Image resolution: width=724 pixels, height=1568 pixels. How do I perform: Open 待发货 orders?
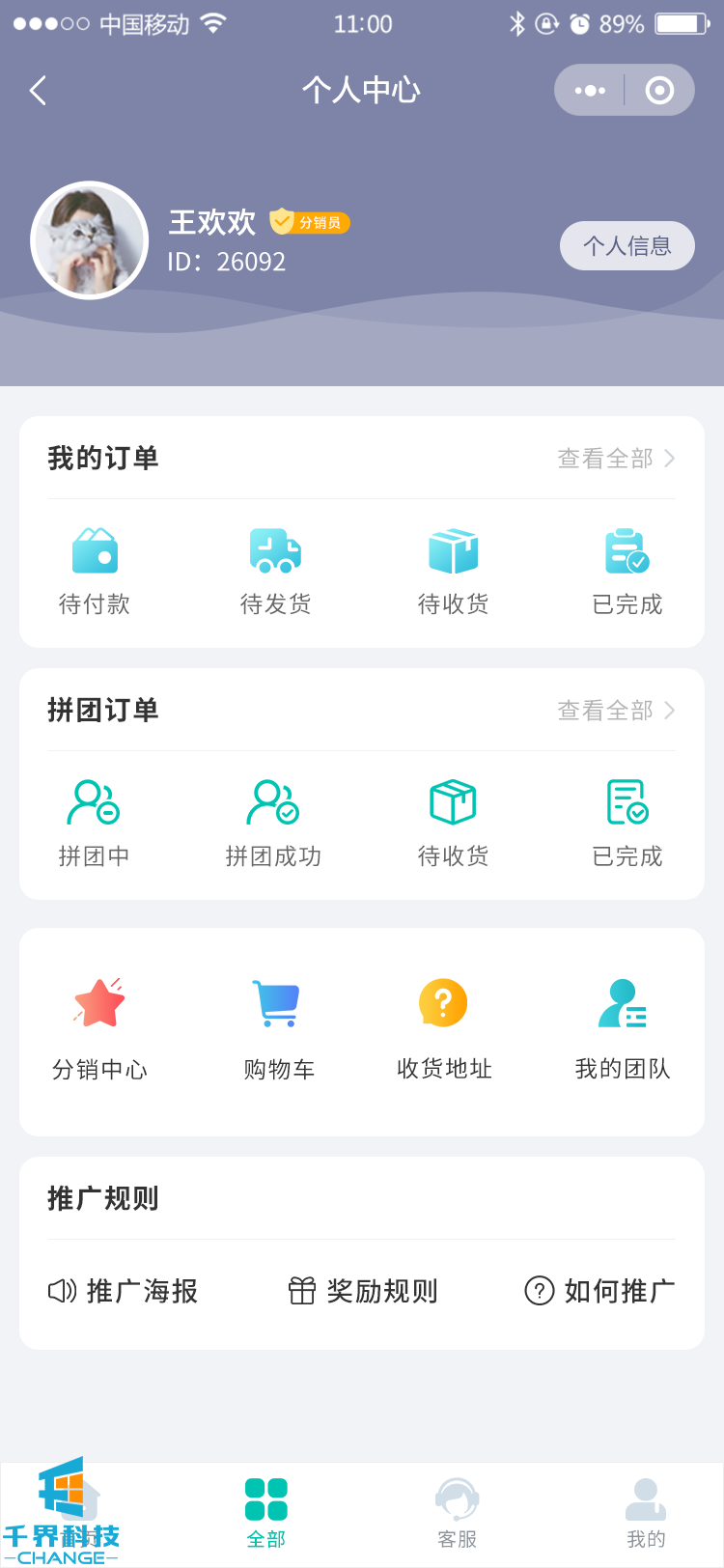[x=275, y=571]
